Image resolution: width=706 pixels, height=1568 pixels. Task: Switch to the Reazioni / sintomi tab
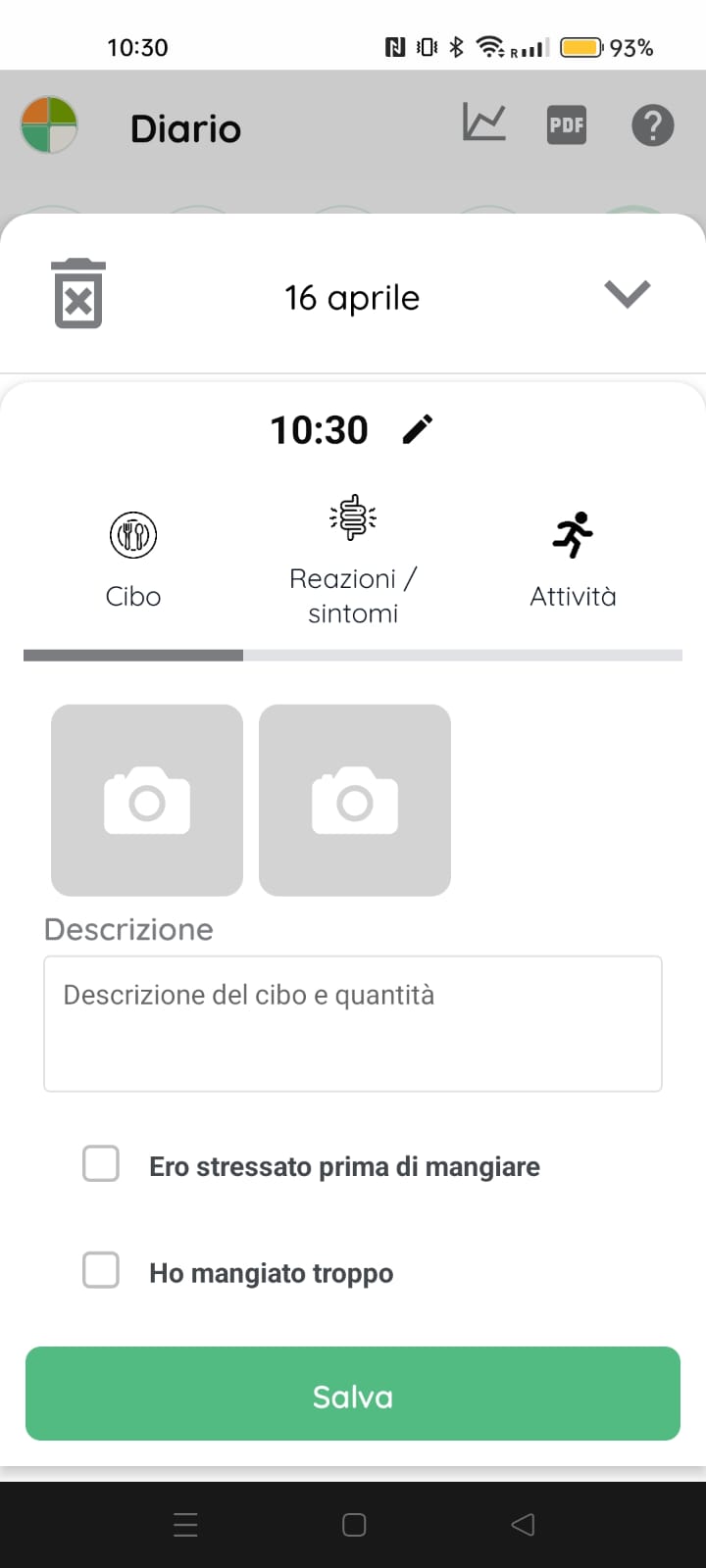tap(353, 559)
